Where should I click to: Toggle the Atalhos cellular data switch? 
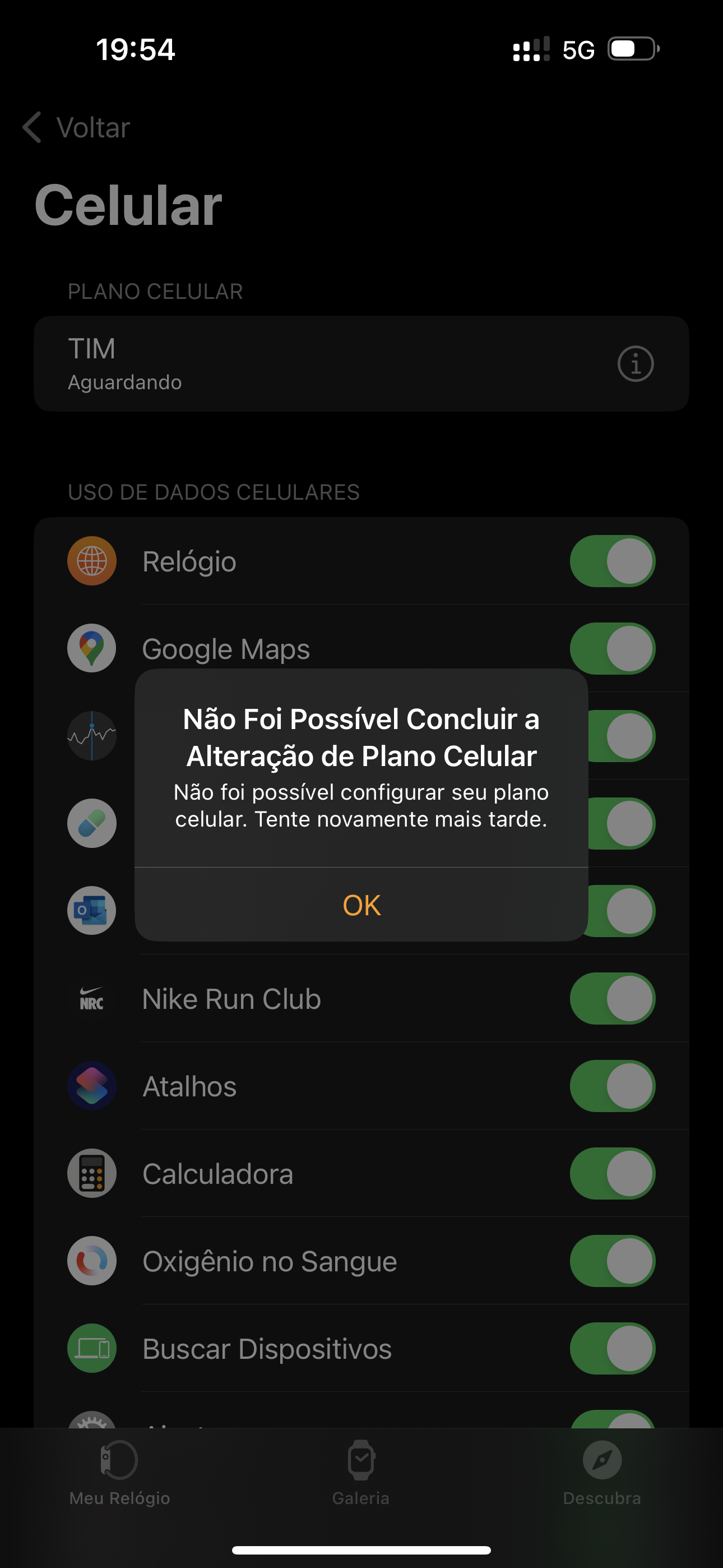pos(612,1086)
